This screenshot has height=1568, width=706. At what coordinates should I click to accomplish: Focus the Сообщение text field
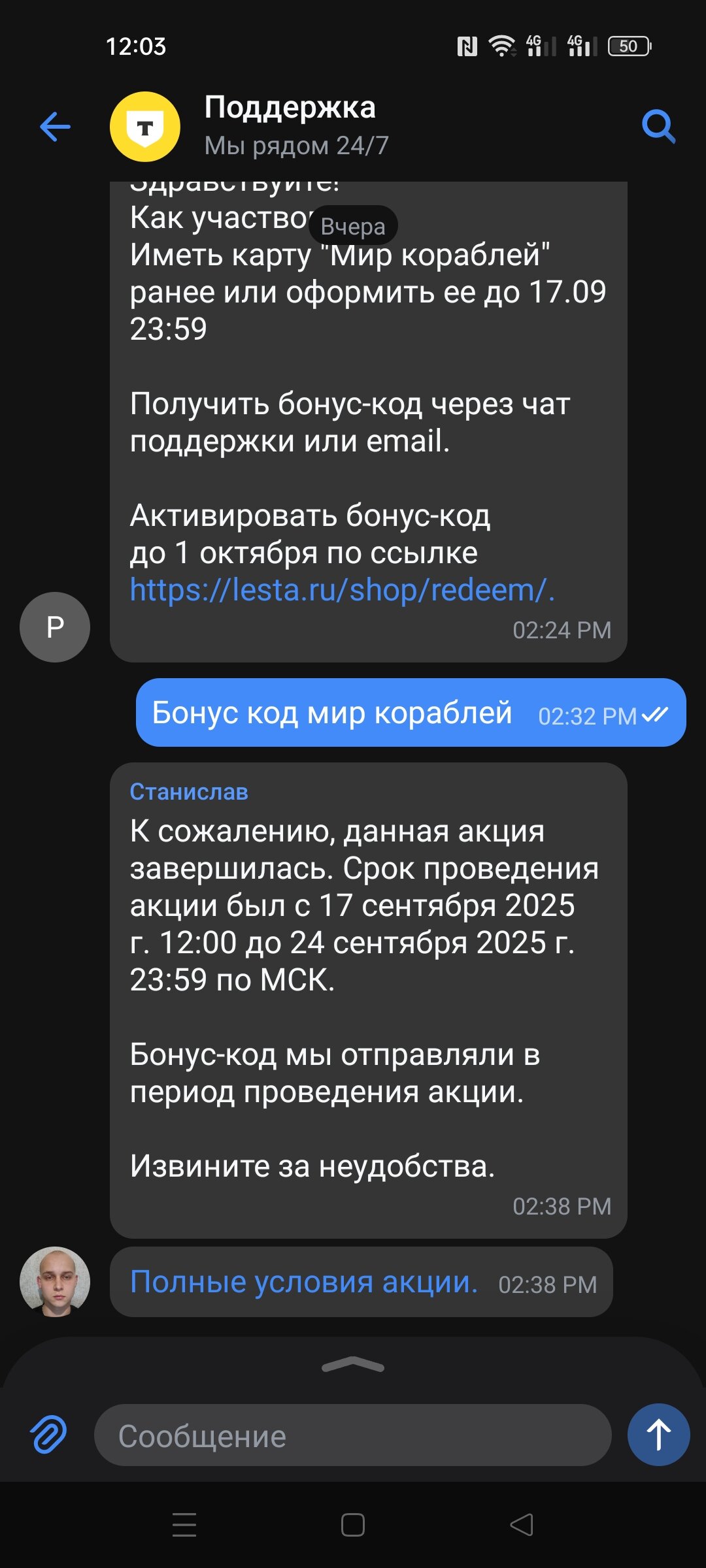353,1436
